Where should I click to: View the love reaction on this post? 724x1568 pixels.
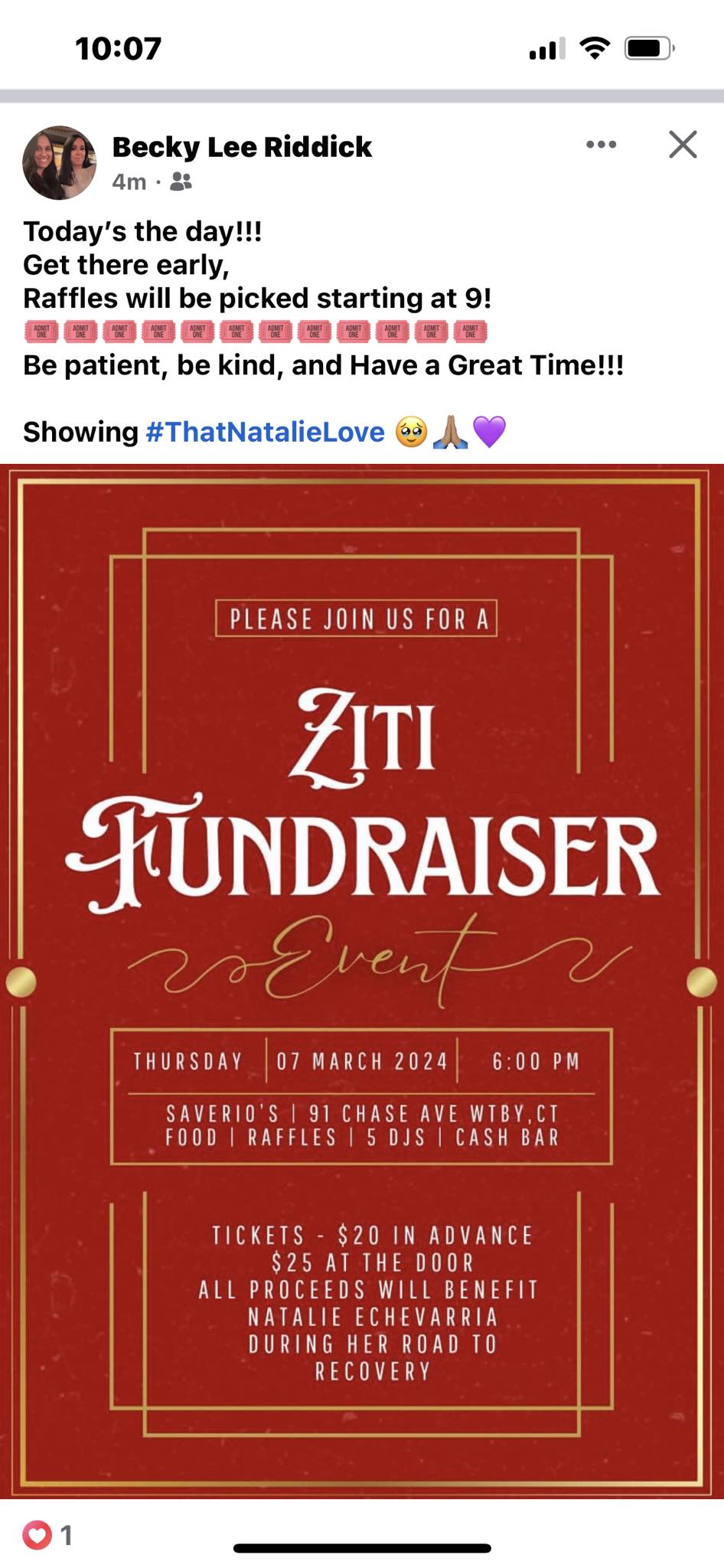pyautogui.click(x=38, y=1534)
